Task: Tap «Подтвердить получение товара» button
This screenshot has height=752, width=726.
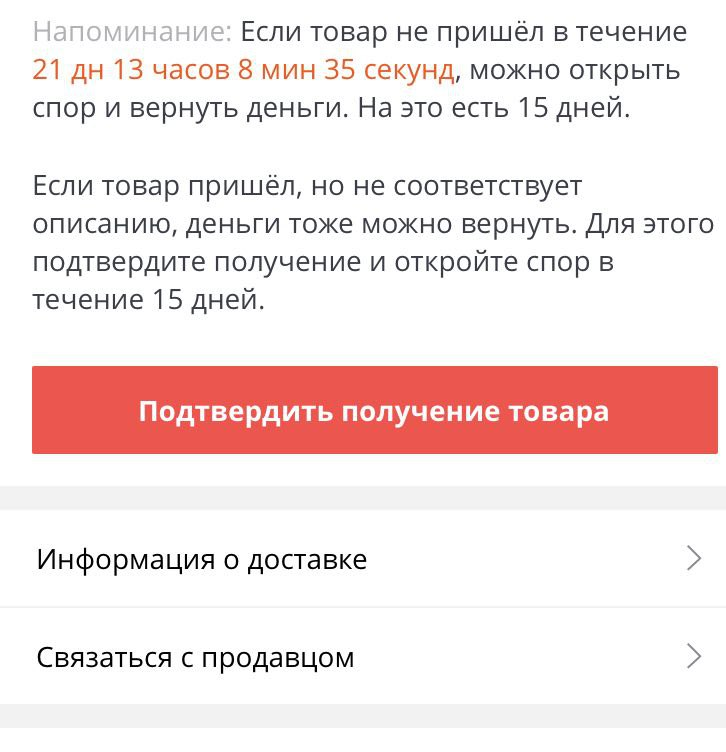Action: point(374,411)
